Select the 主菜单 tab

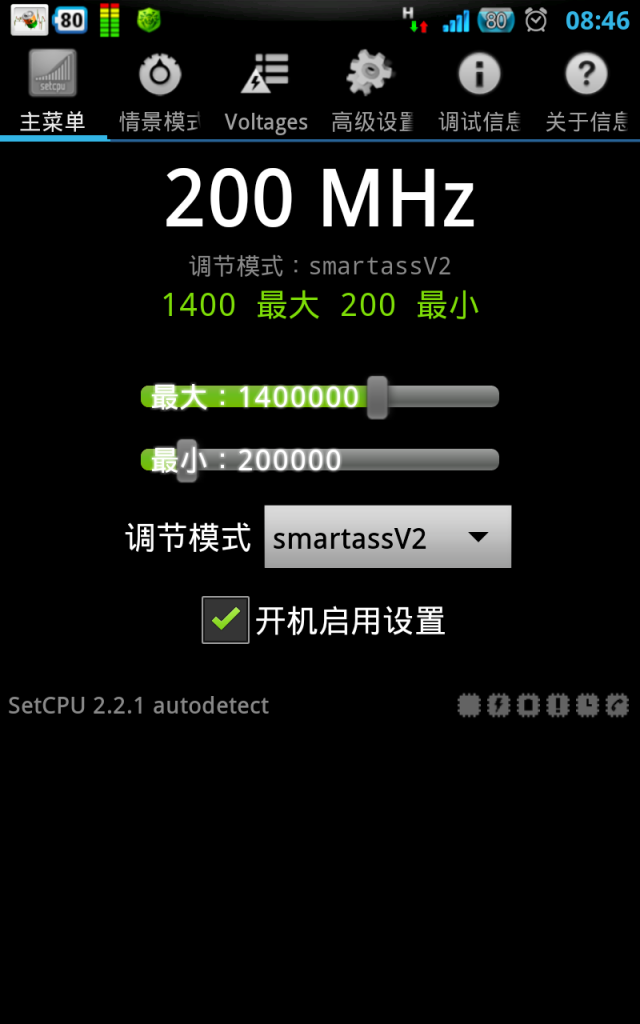click(x=53, y=92)
